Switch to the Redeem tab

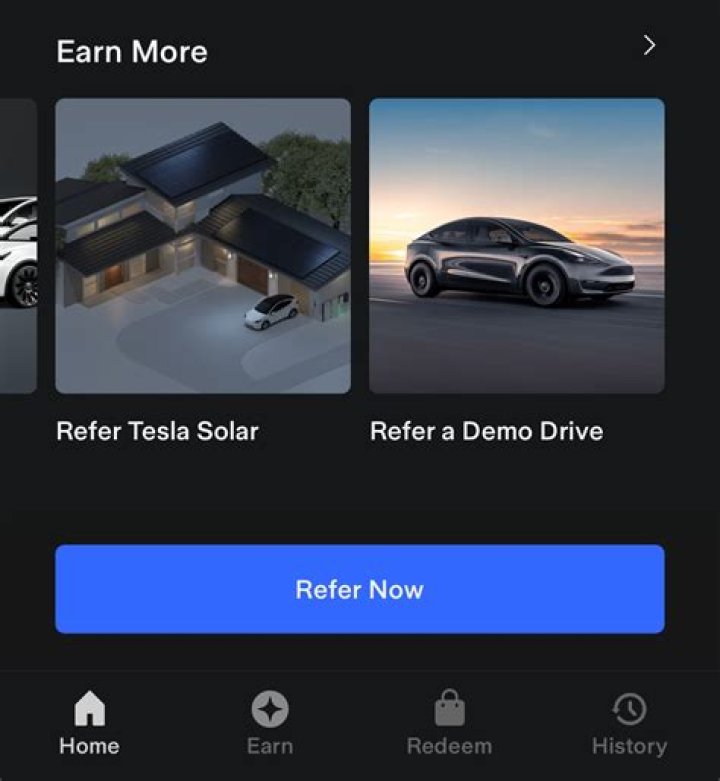pos(449,724)
